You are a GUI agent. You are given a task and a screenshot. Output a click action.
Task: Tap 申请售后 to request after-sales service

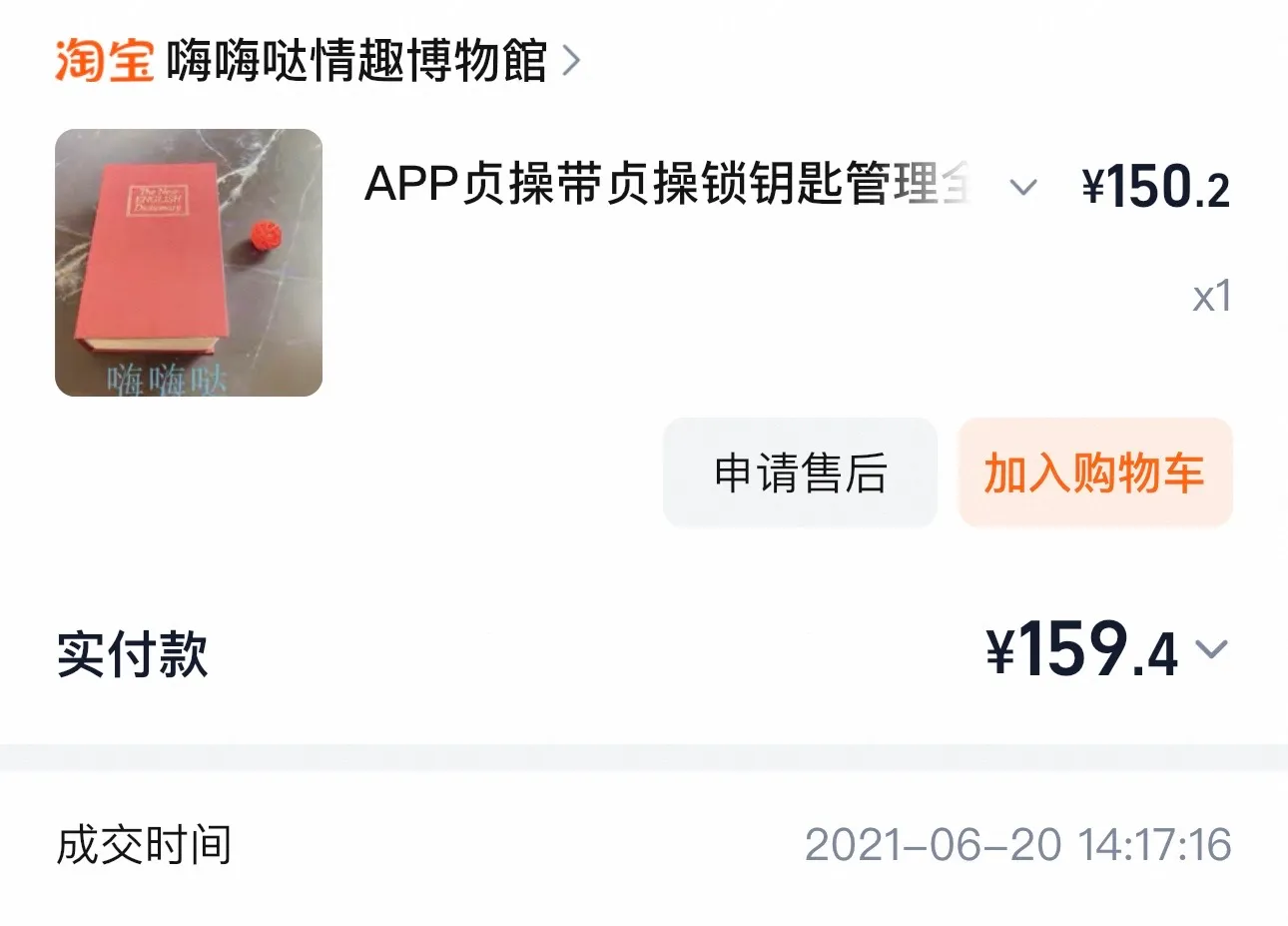800,472
